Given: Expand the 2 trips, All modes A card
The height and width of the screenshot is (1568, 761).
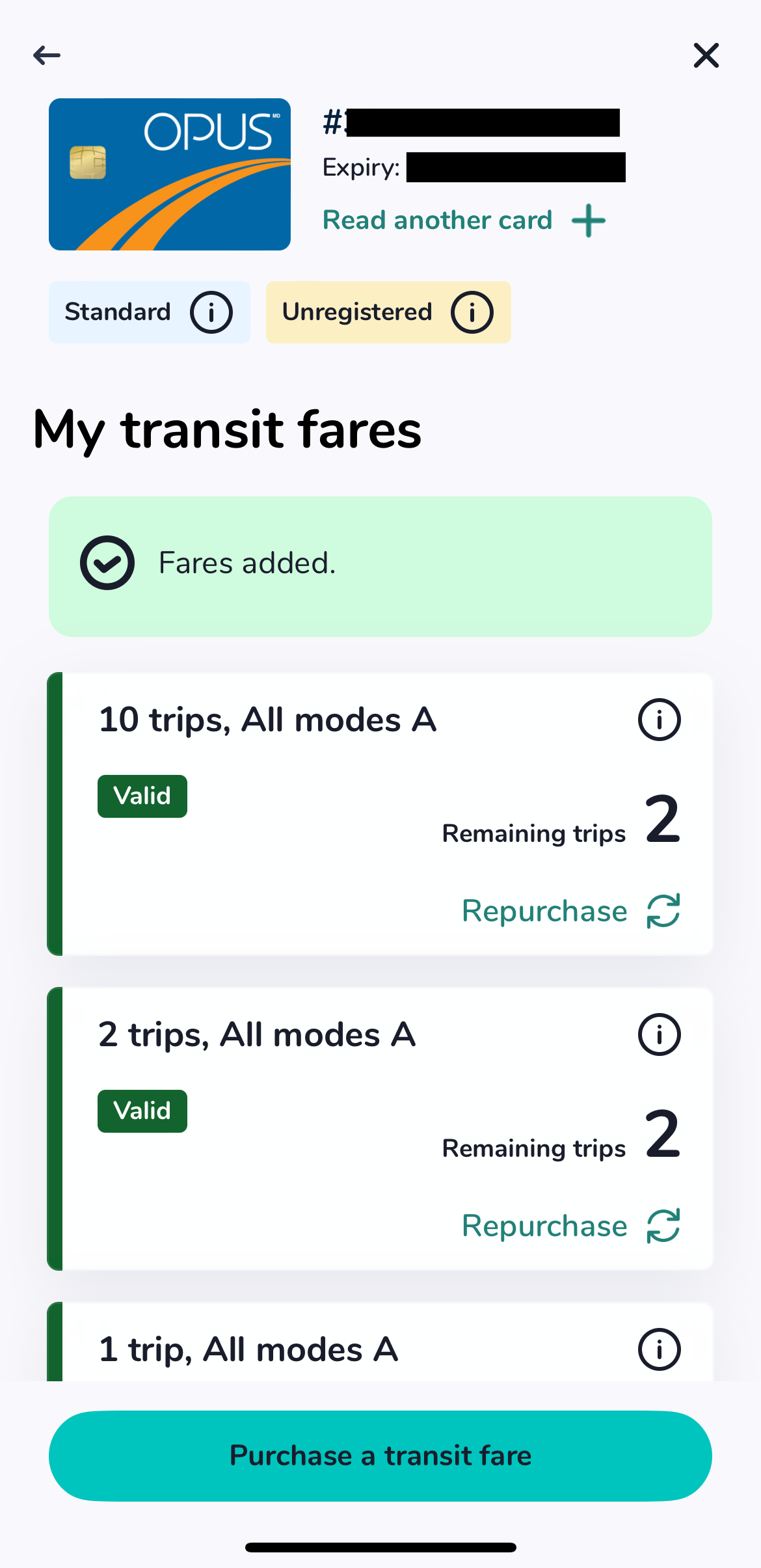Looking at the screenshot, I should pos(258,1034).
